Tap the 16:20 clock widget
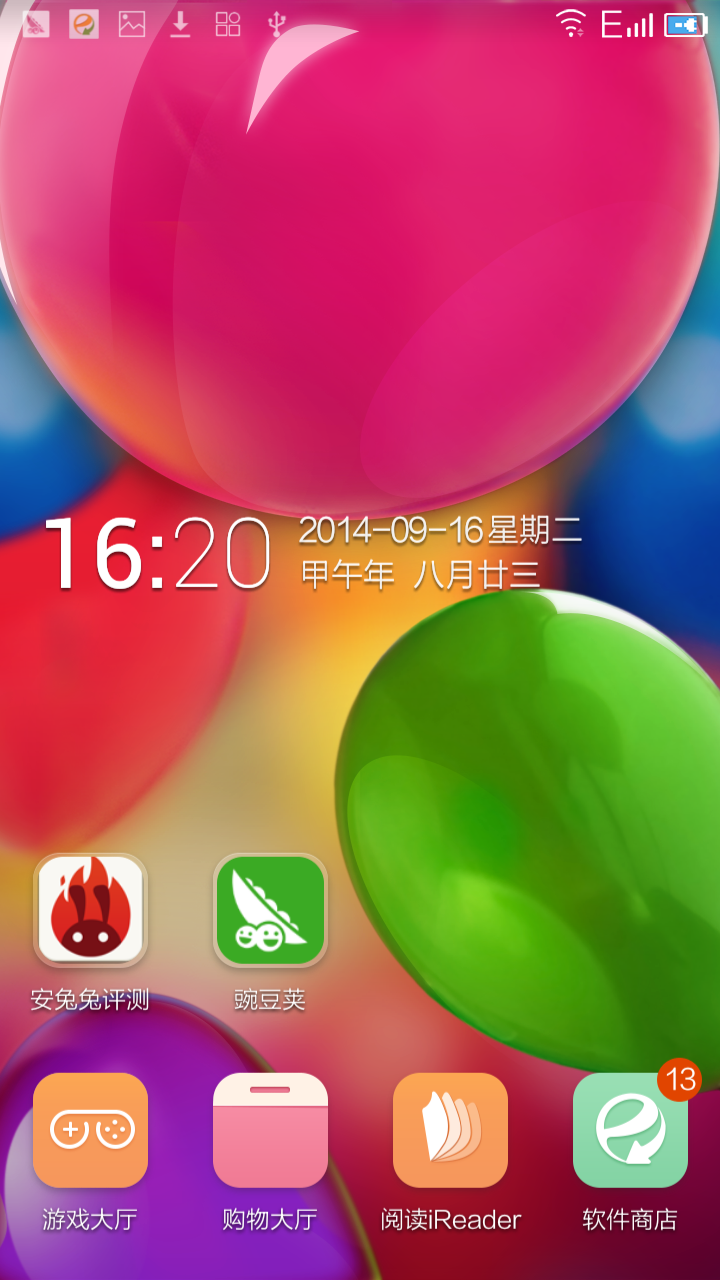 pos(157,553)
